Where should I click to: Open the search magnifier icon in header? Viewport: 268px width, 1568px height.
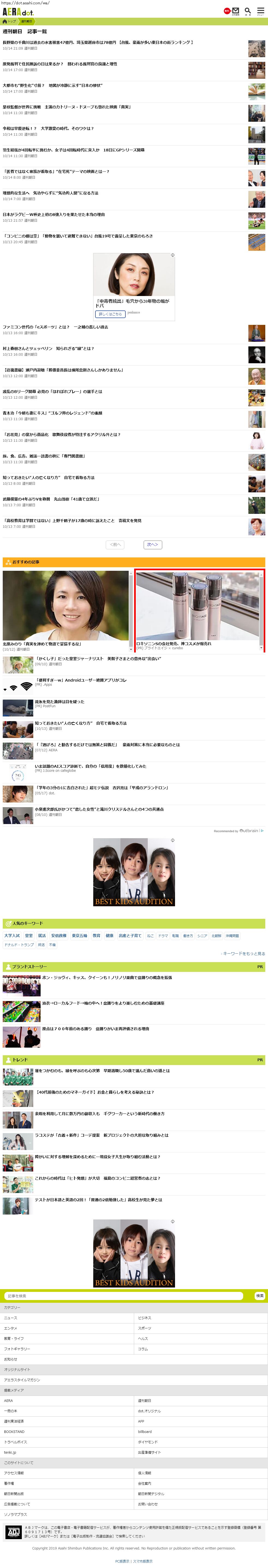coord(248,11)
